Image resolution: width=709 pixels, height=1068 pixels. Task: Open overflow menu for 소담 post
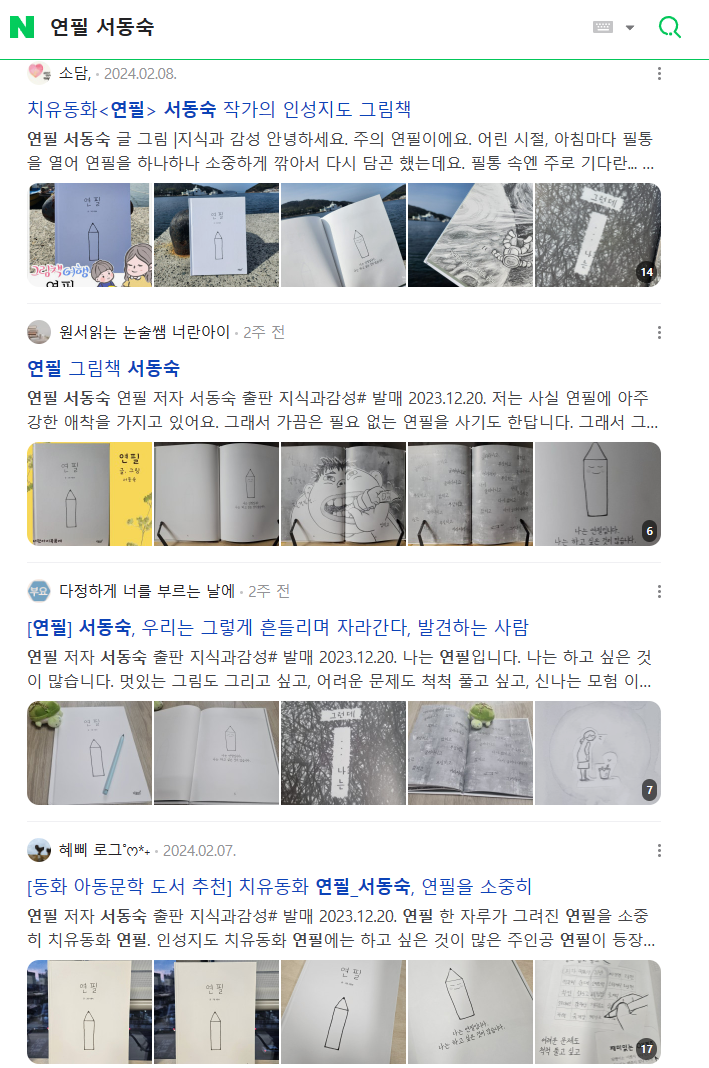click(x=658, y=73)
